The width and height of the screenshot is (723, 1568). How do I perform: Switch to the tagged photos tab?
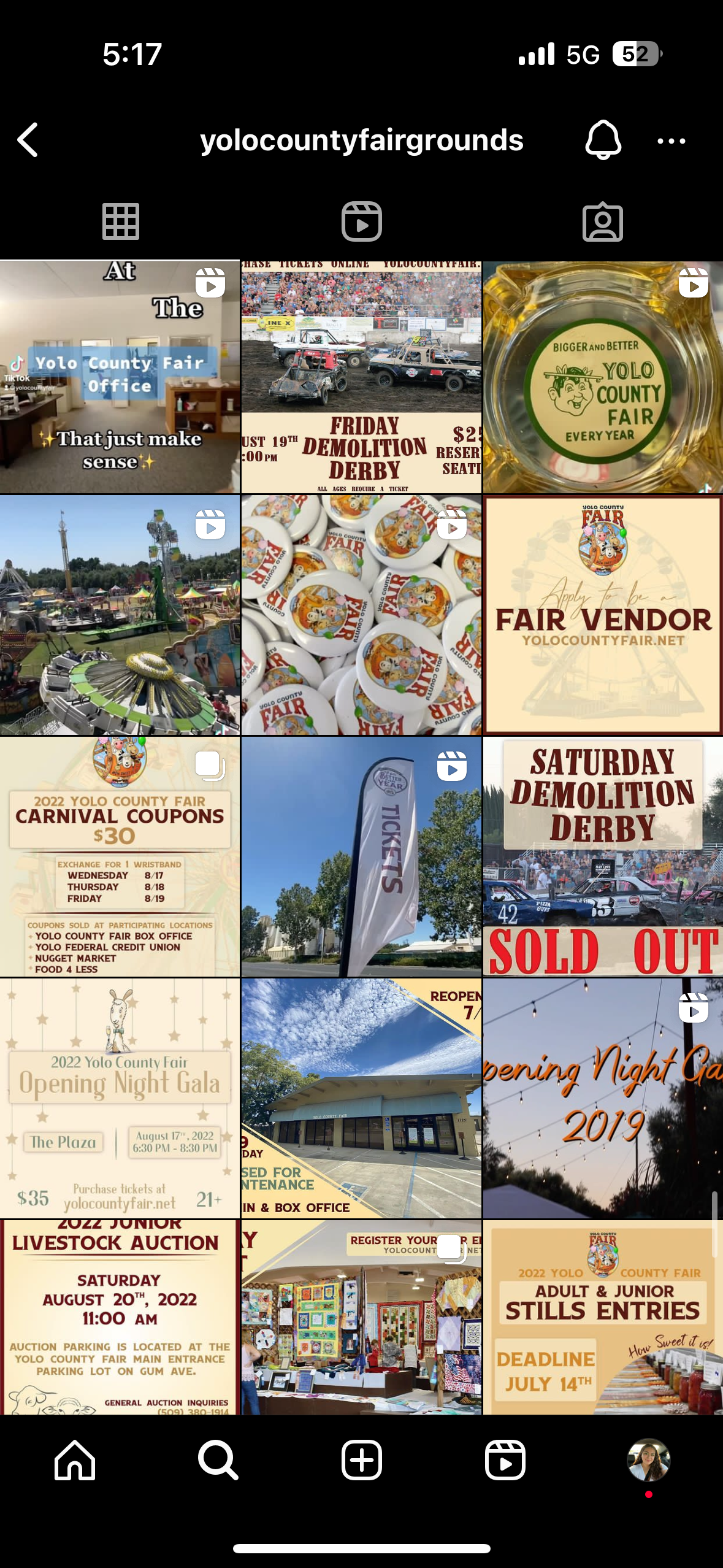pyautogui.click(x=602, y=221)
